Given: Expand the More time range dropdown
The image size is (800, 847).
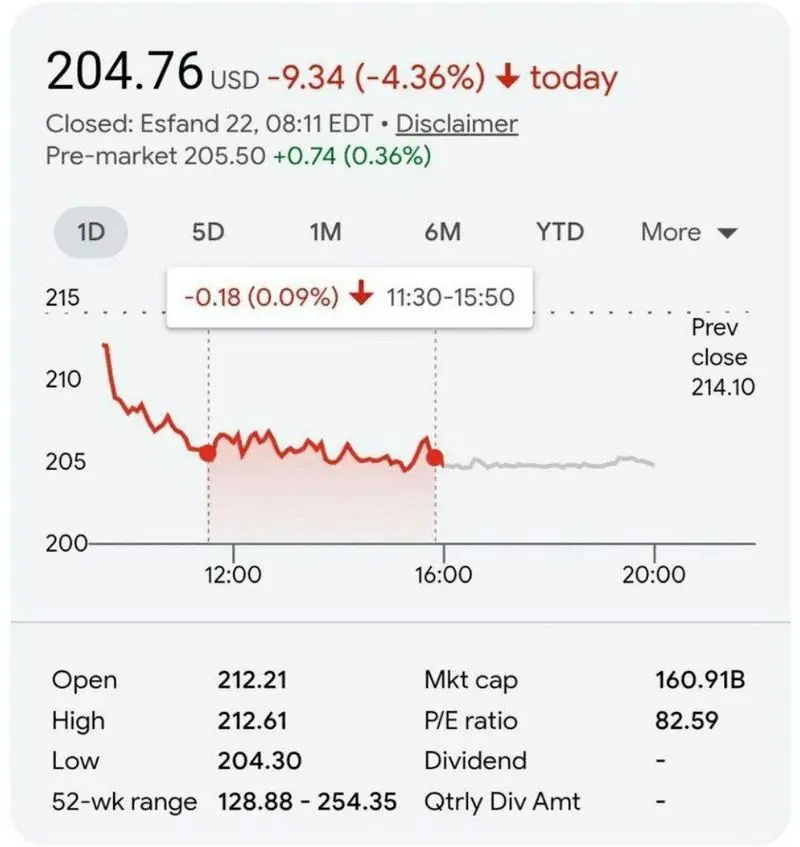Looking at the screenshot, I should 688,232.
